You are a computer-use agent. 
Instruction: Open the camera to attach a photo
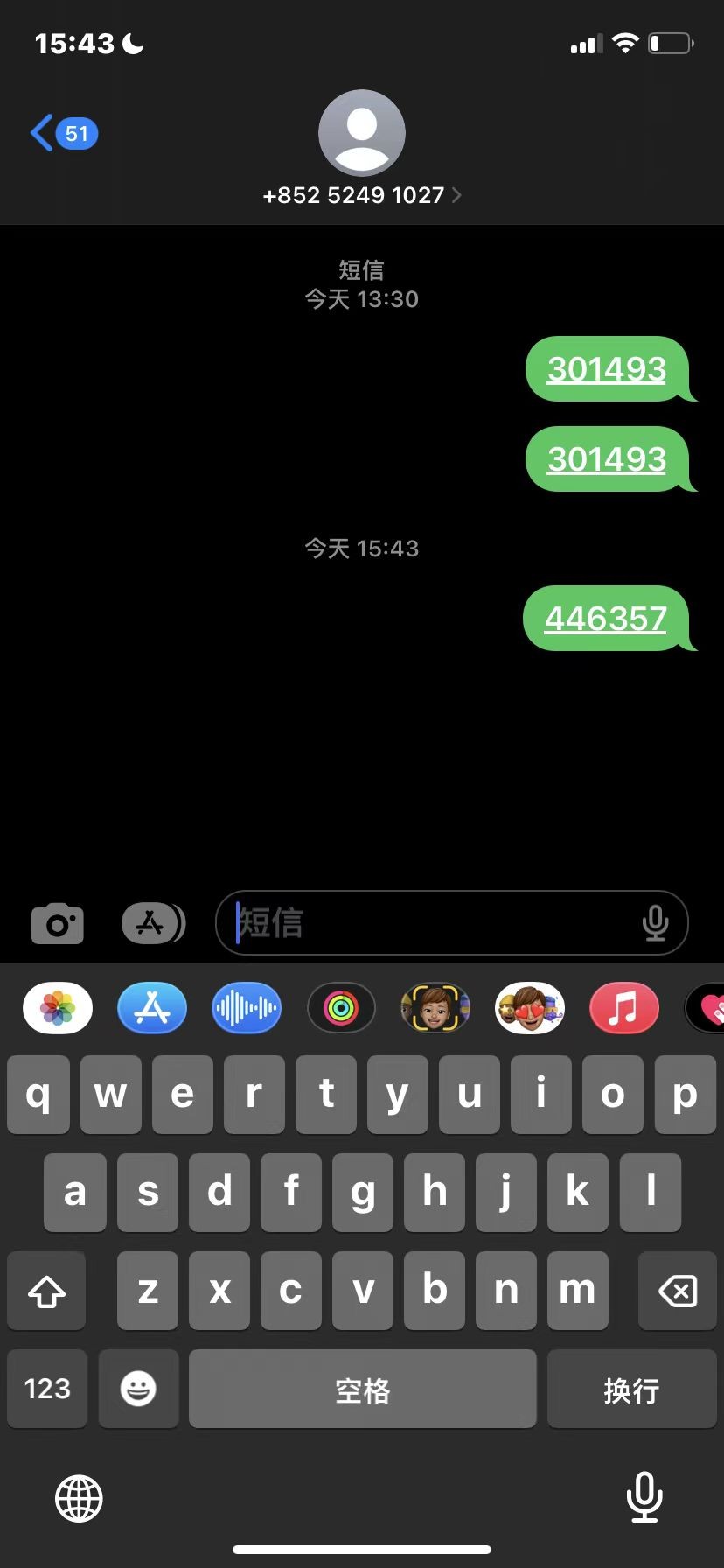tap(58, 923)
